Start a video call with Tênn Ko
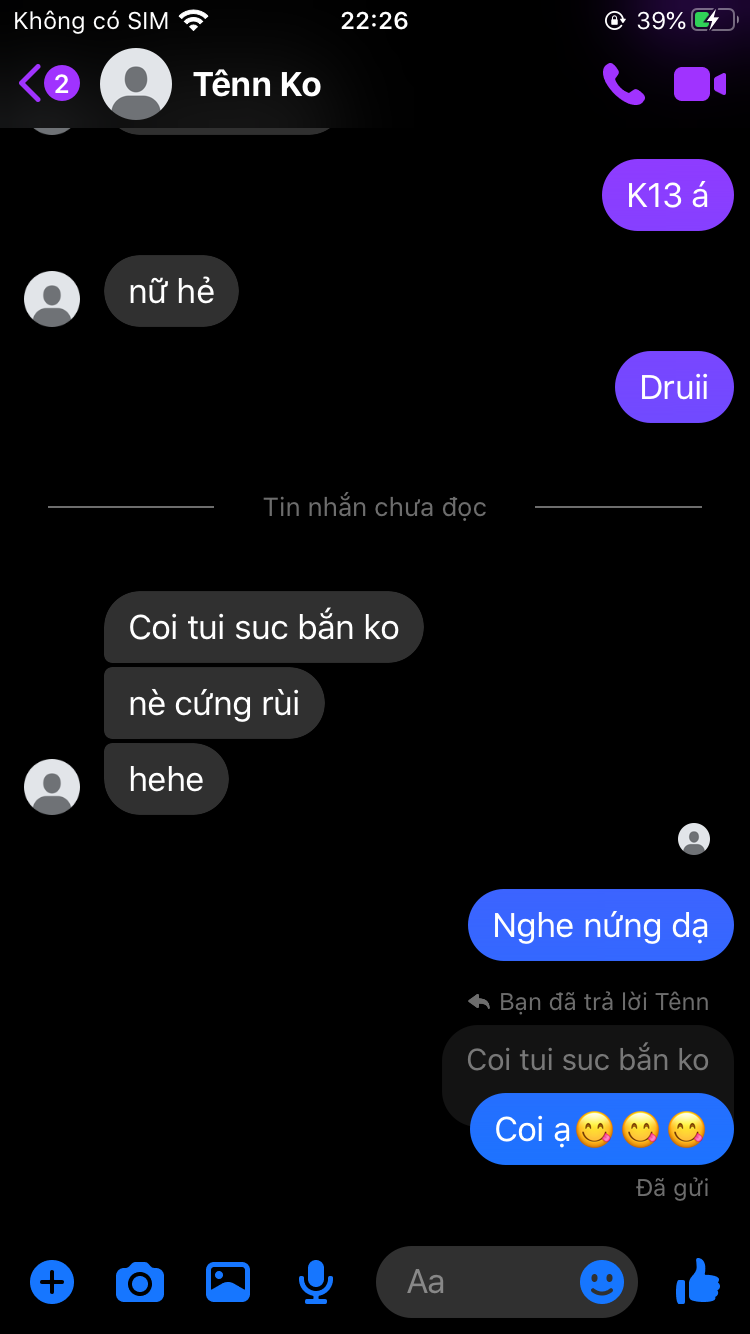The height and width of the screenshot is (1334, 750). tap(700, 85)
